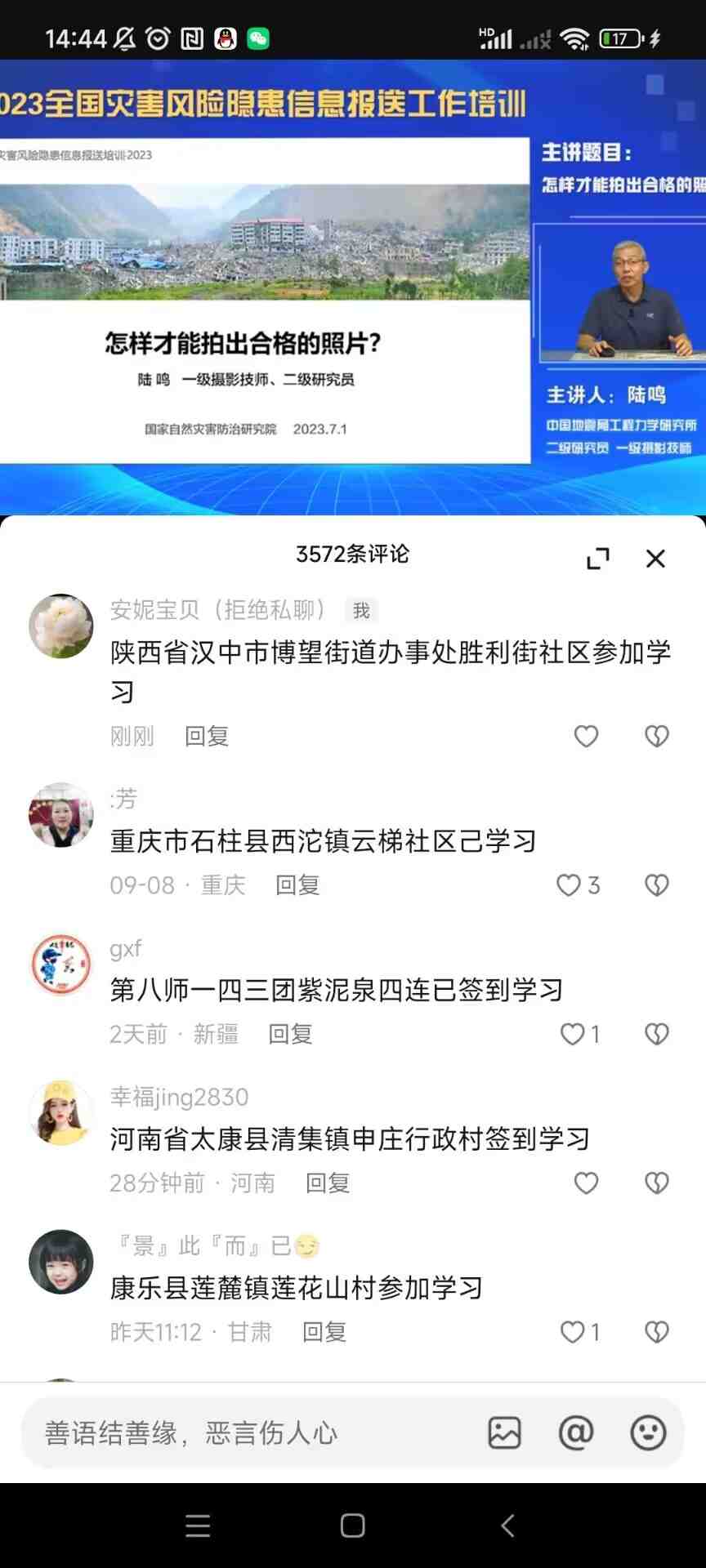The height and width of the screenshot is (1568, 706).
Task: Like the comment from :芳
Action: point(570,885)
